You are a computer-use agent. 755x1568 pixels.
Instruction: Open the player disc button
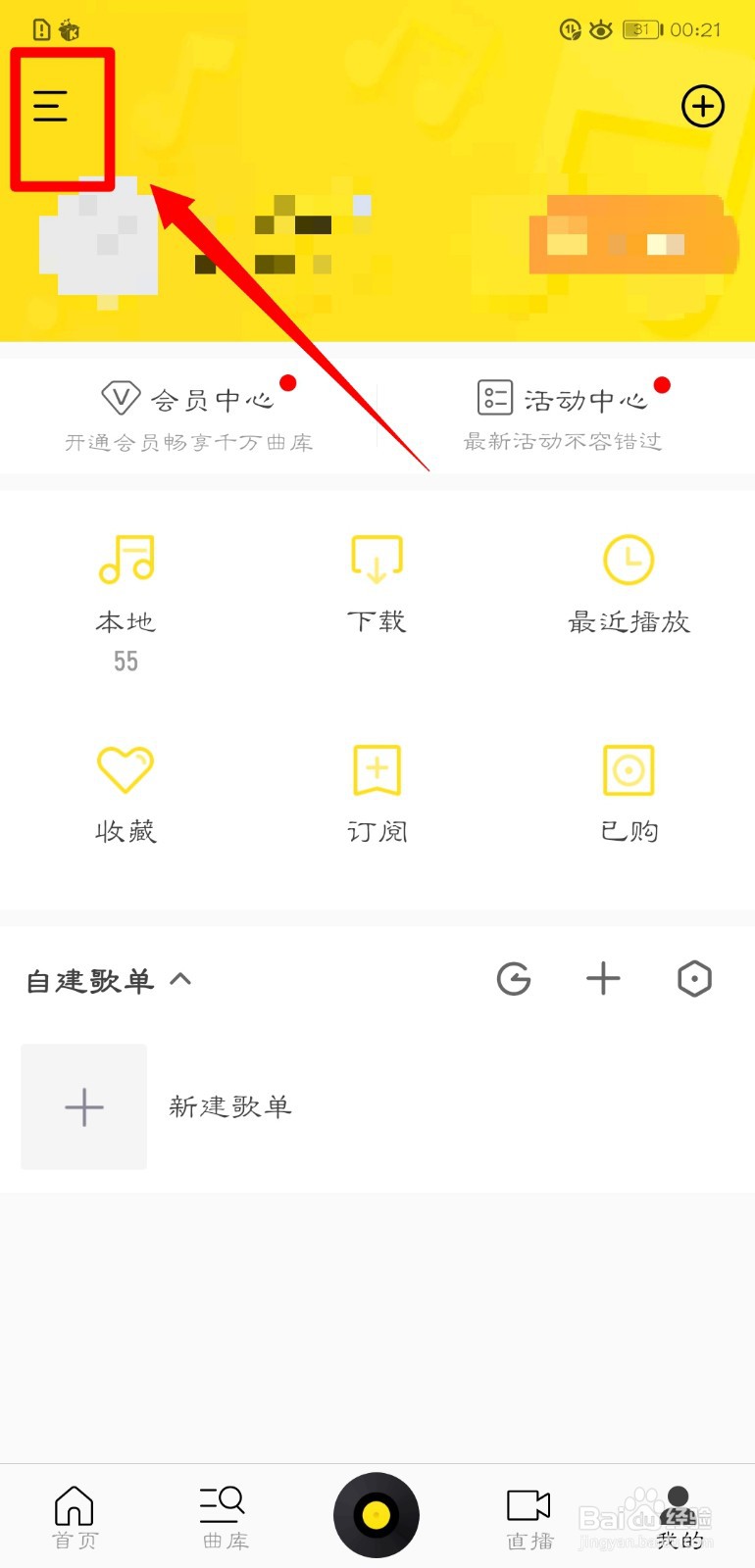click(x=377, y=1515)
